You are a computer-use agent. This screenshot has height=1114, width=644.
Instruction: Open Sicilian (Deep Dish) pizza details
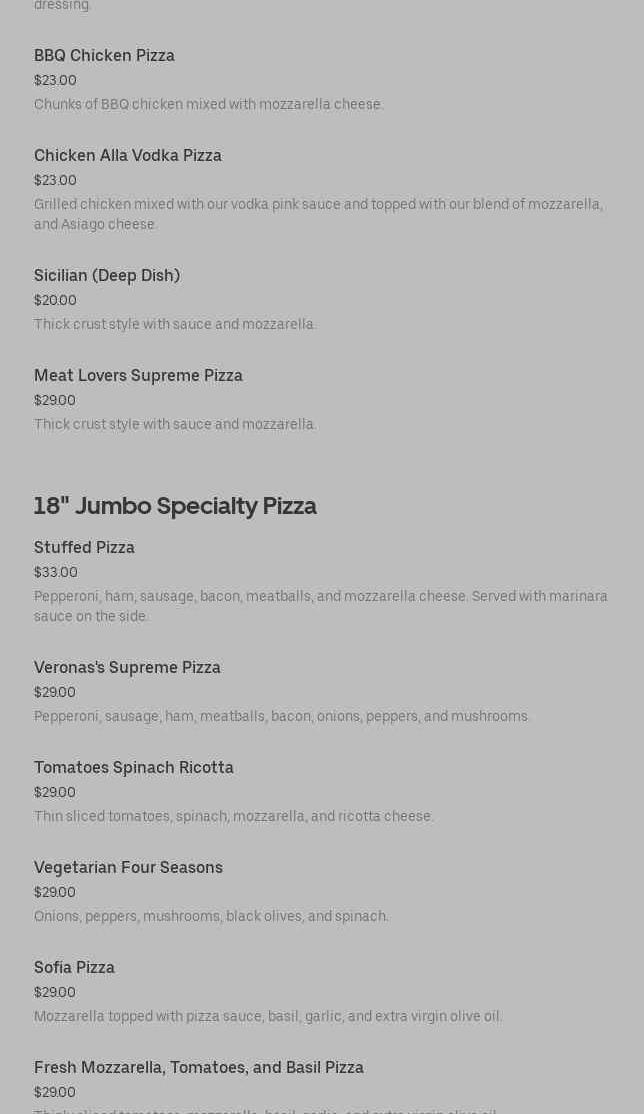pyautogui.click(x=107, y=276)
